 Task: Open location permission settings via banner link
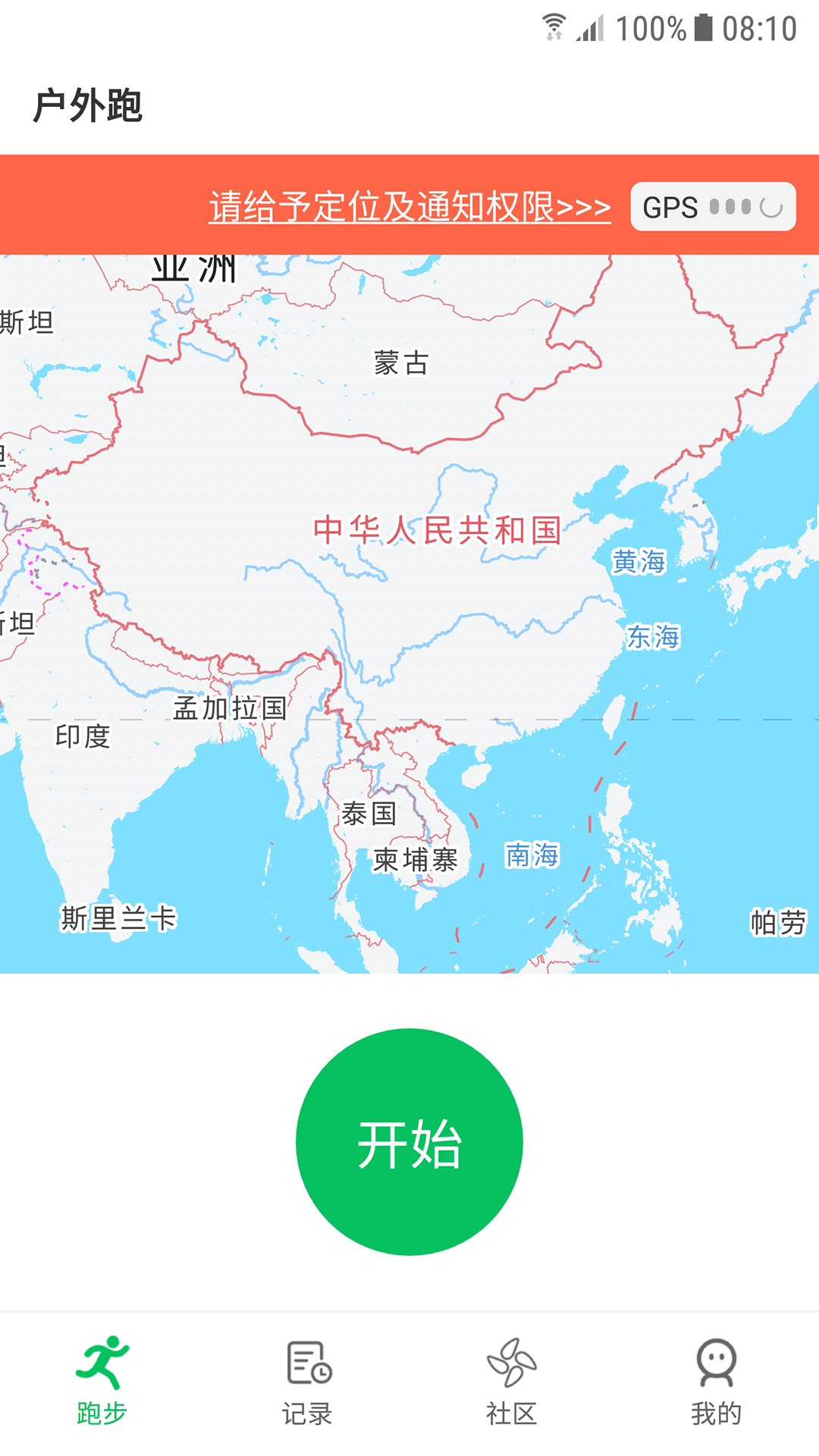408,206
